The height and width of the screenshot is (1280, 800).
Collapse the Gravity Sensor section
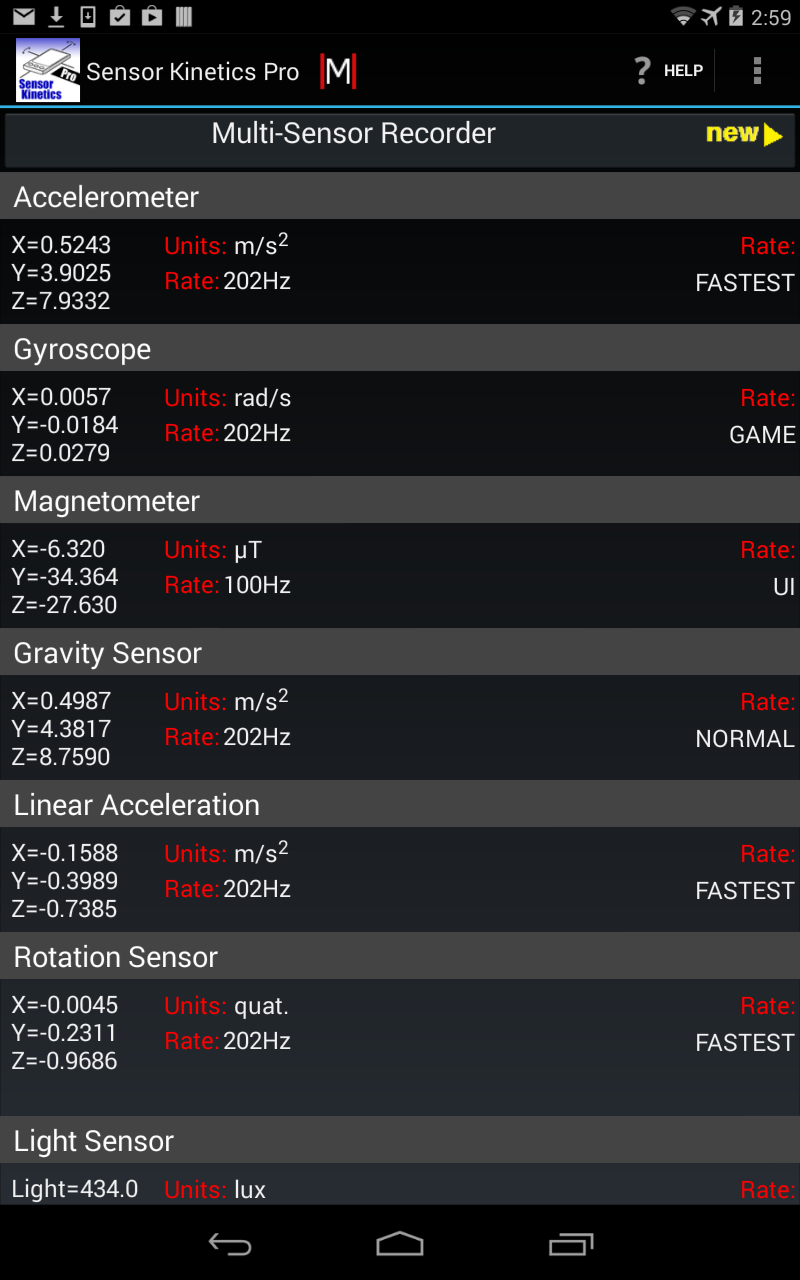(x=400, y=653)
